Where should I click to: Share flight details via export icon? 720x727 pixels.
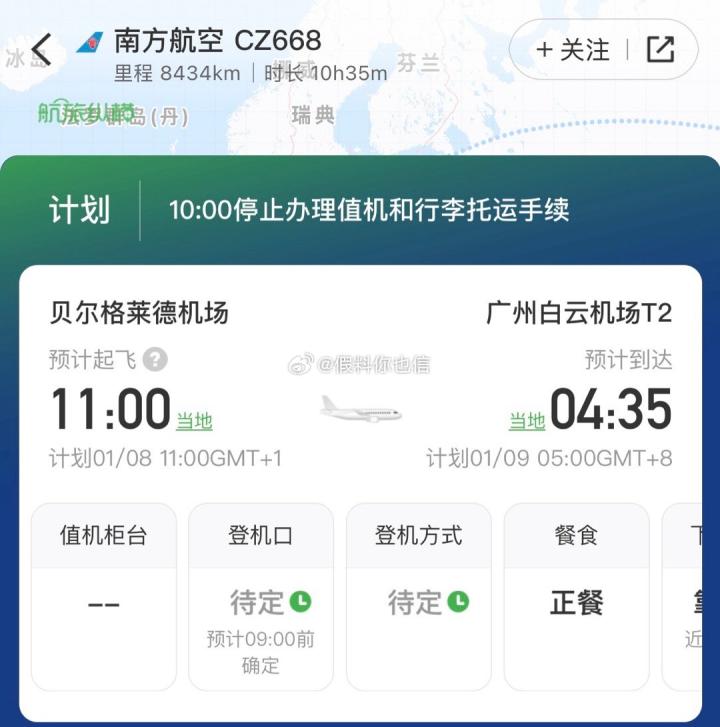661,50
